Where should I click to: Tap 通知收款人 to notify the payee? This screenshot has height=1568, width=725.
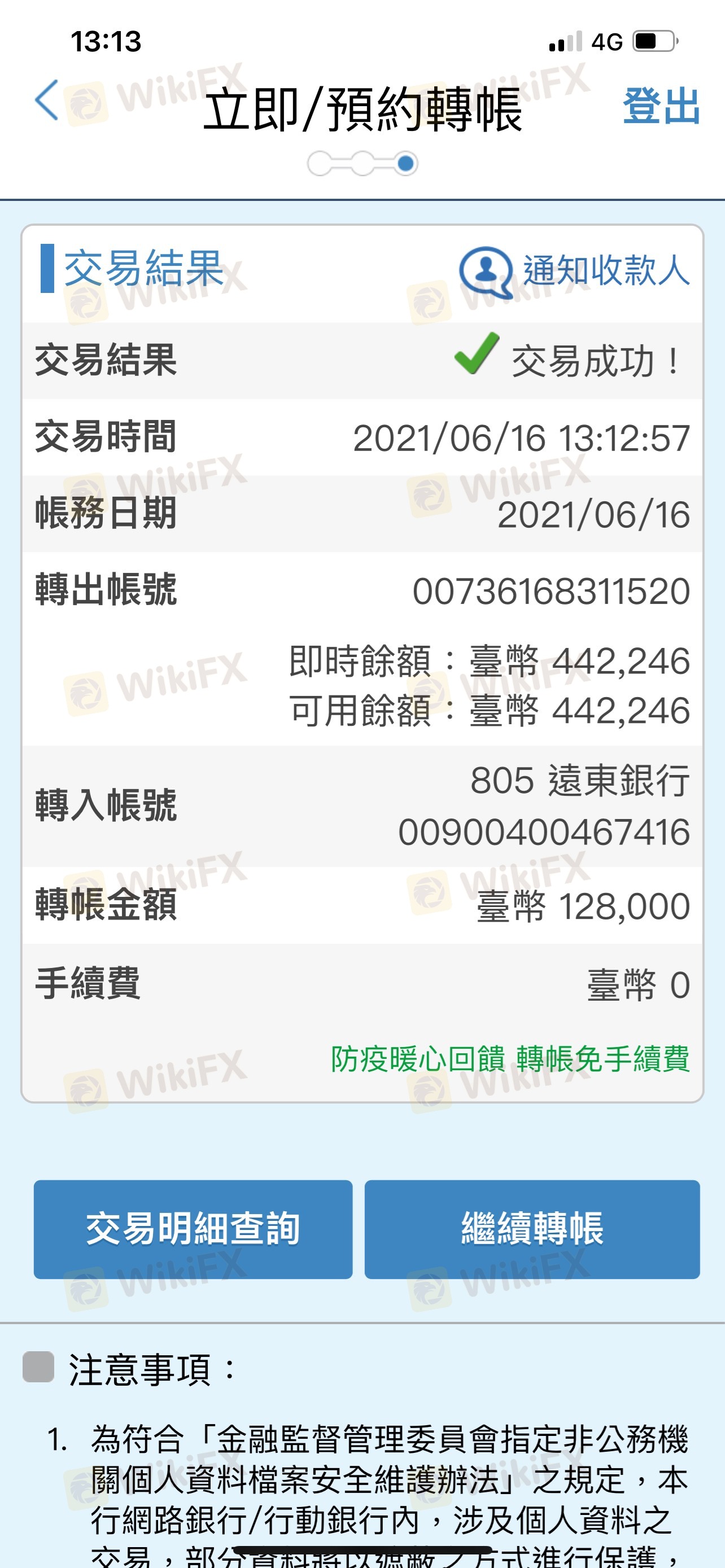(575, 271)
